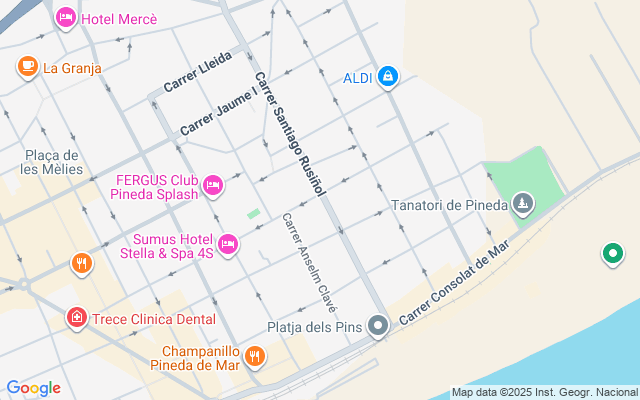Open Champanillo Pineda de Mar restaurant pin

coord(255,356)
